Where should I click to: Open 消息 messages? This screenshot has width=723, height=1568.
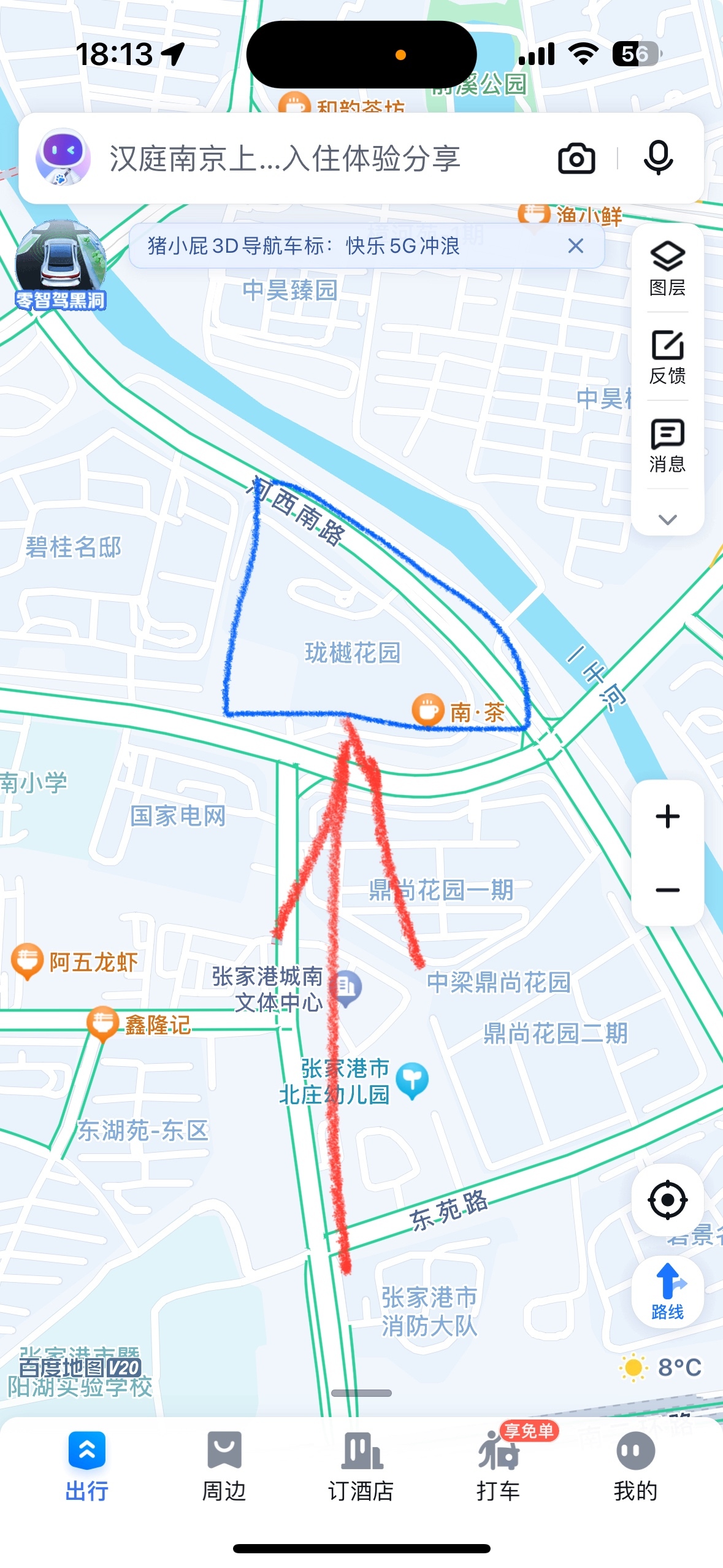pos(667,445)
